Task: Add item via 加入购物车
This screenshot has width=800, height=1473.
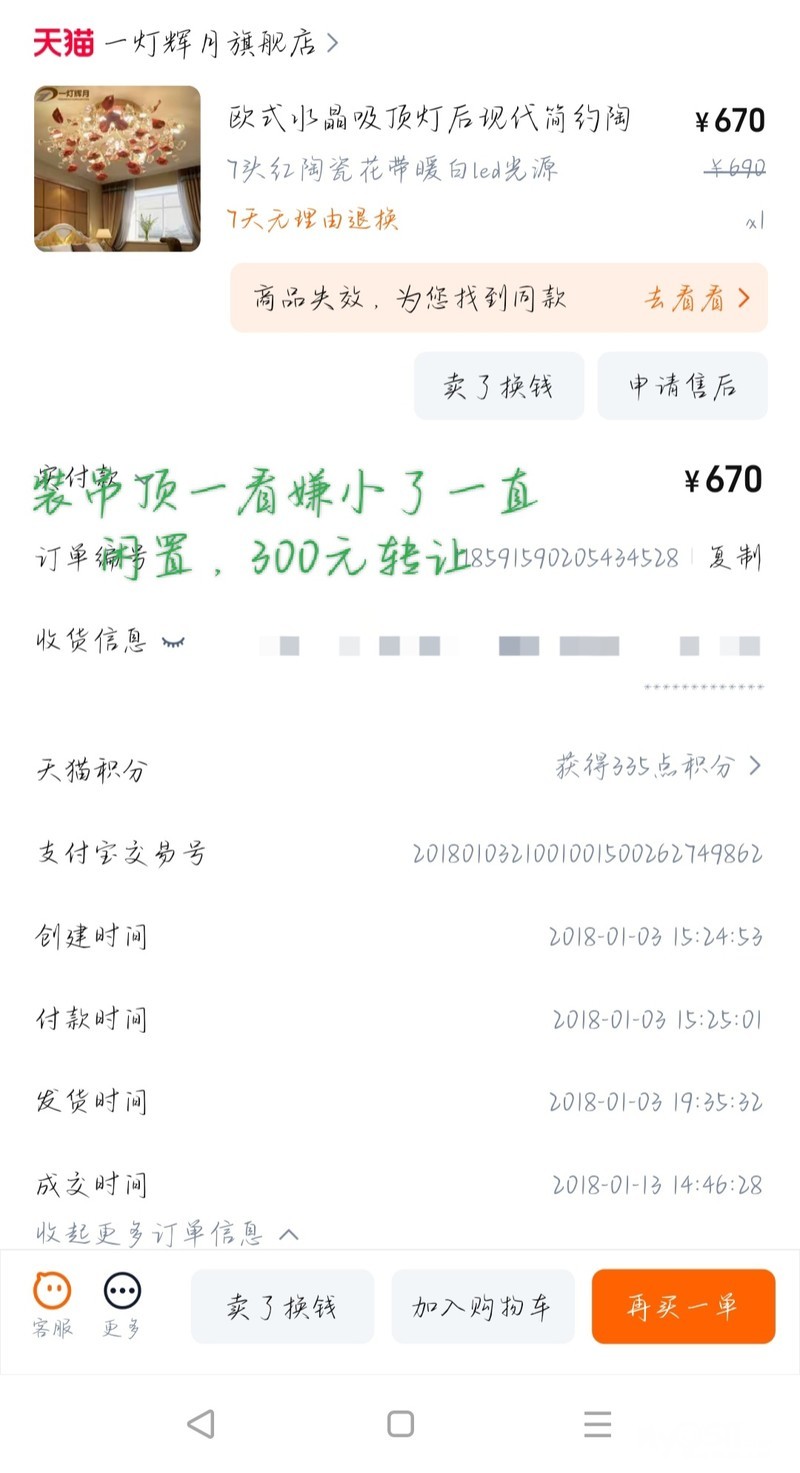Action: 483,1307
